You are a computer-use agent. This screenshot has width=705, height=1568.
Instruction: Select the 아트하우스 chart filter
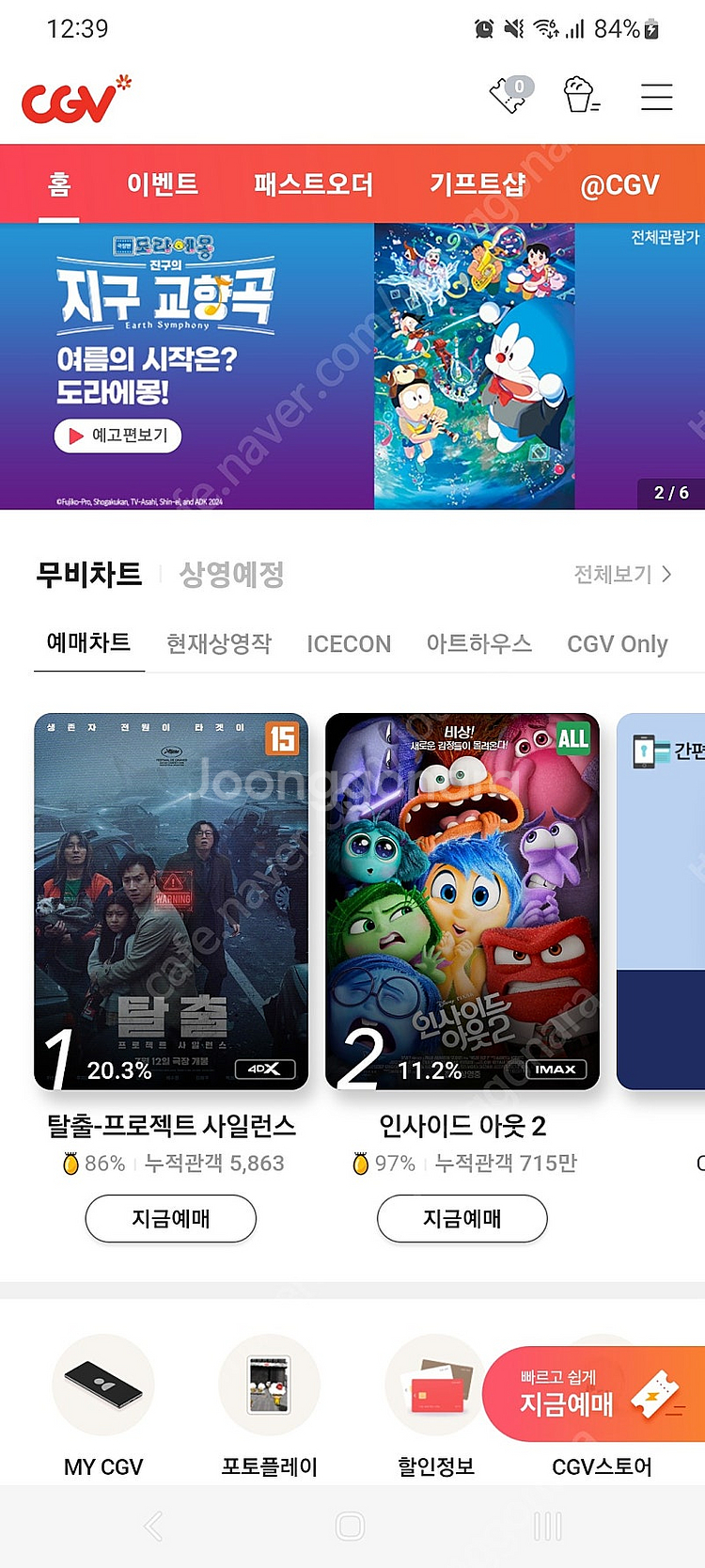click(479, 643)
